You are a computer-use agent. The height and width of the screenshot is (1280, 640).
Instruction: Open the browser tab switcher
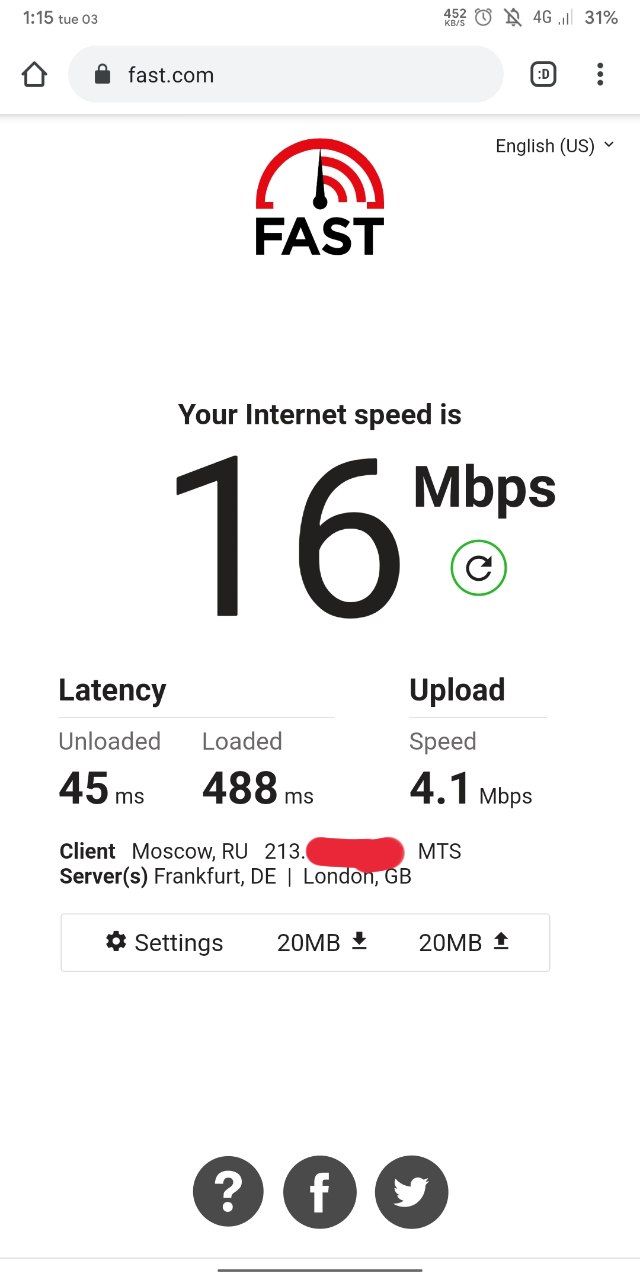[543, 75]
